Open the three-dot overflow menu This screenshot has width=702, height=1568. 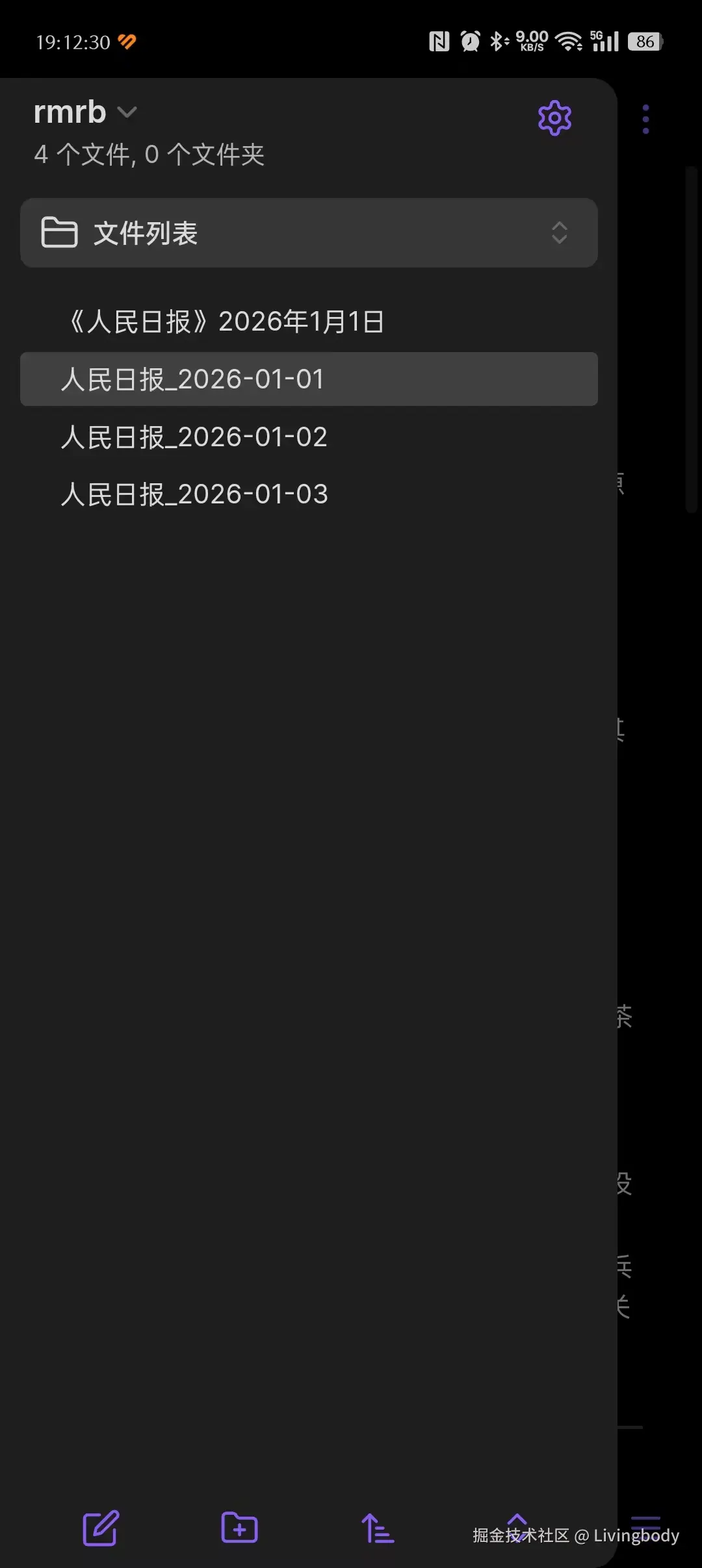[645, 119]
